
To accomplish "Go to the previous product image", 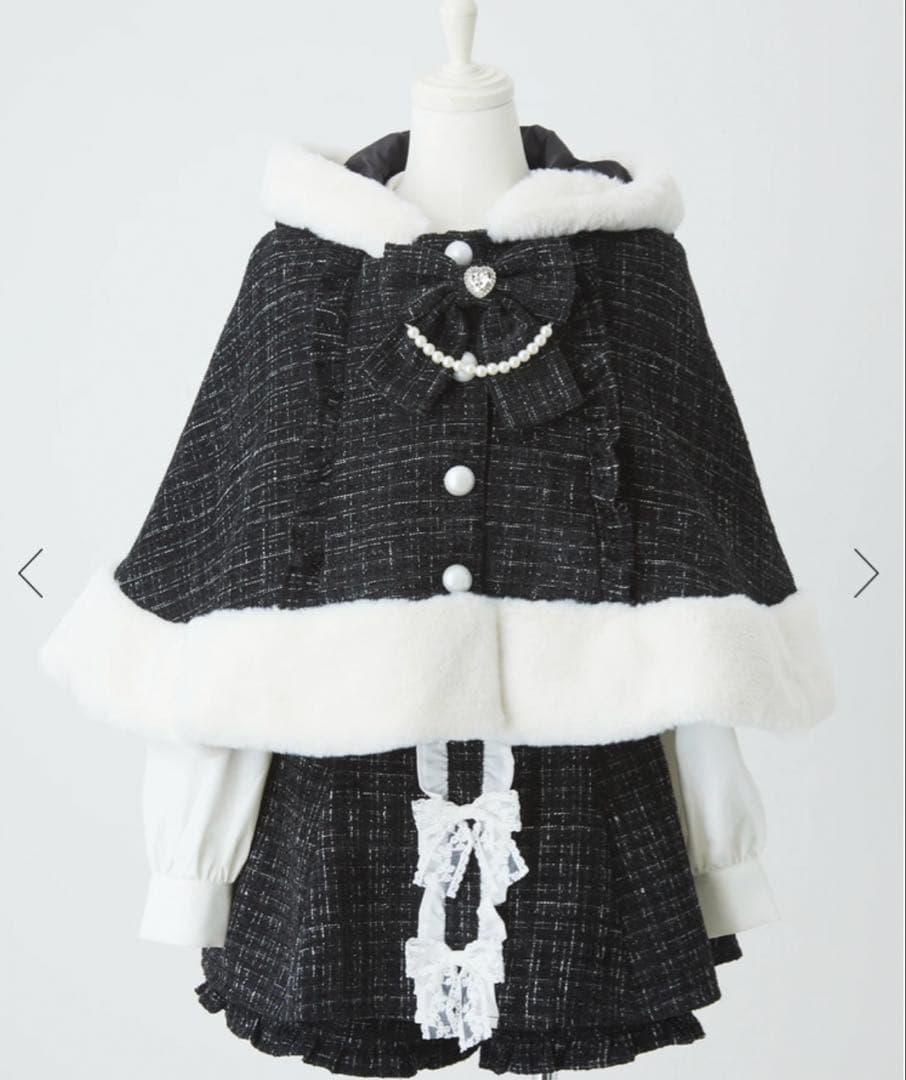I will point(31,573).
